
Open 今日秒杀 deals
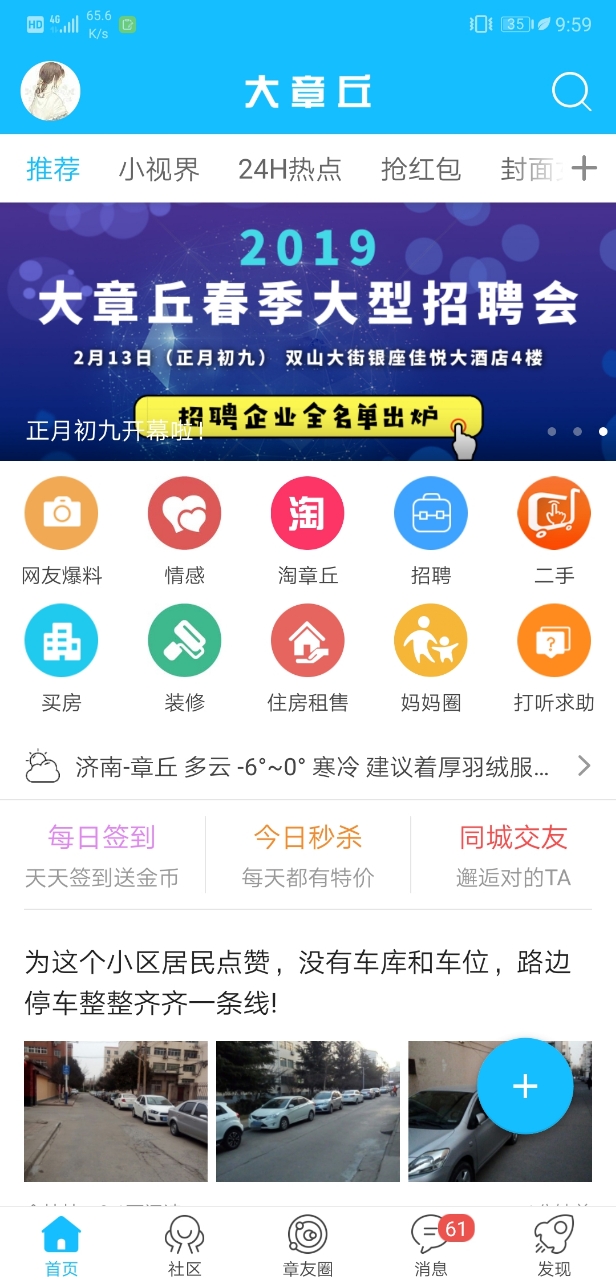tap(308, 854)
